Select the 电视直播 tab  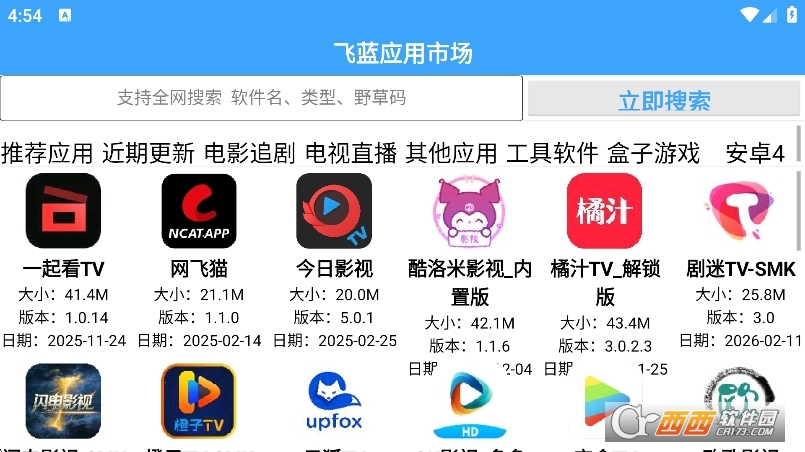click(x=351, y=153)
